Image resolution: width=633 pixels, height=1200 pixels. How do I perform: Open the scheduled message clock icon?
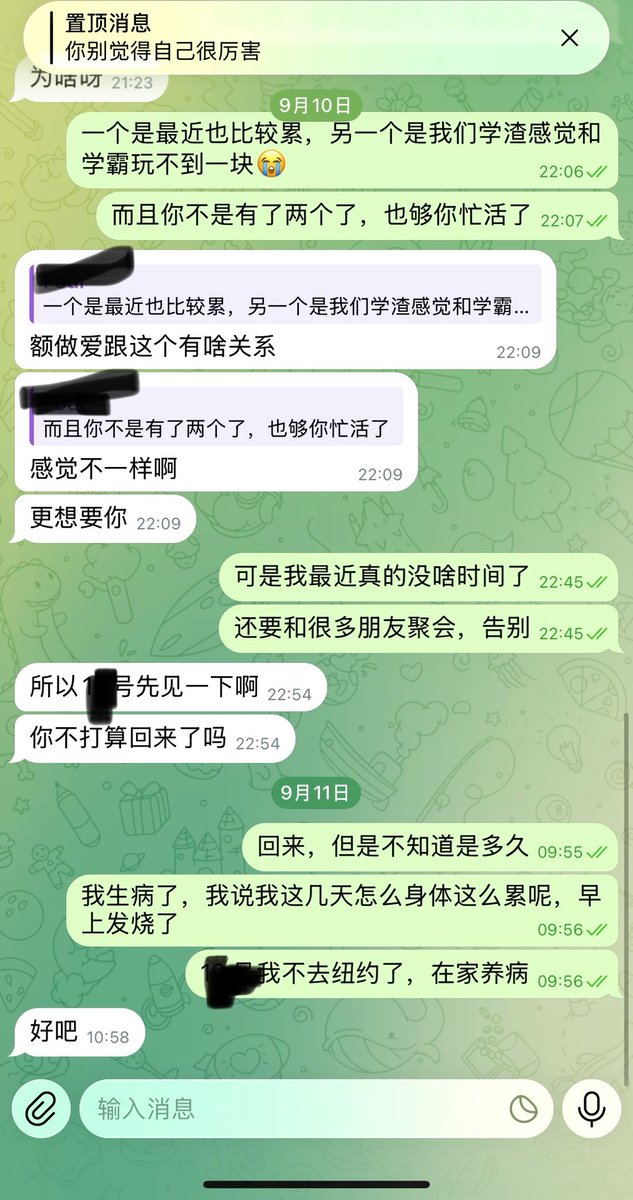point(523,1108)
